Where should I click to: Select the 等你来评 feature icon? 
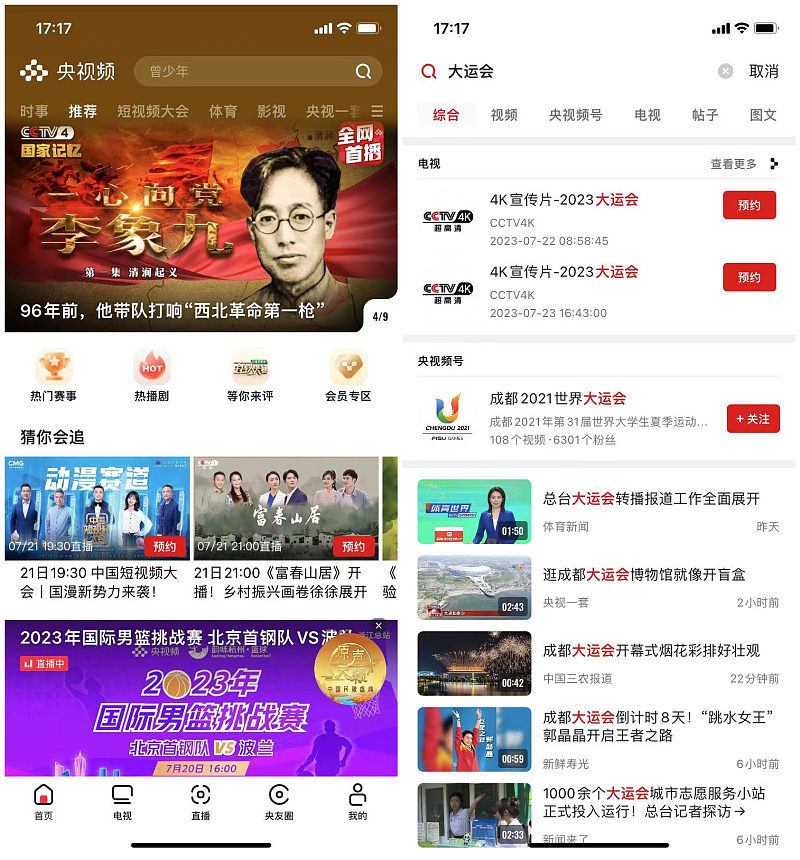coord(248,370)
